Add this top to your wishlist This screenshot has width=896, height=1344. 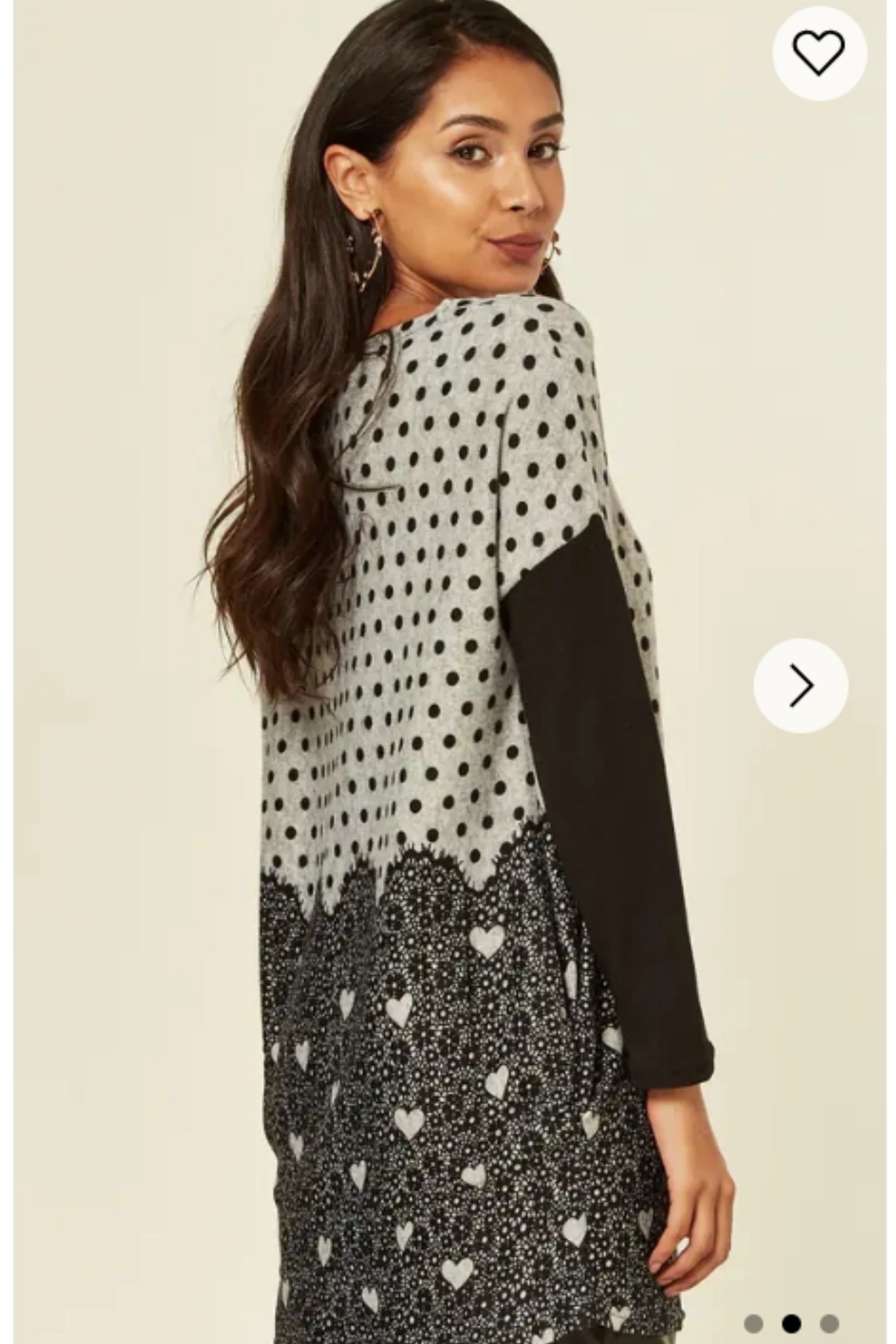click(819, 53)
